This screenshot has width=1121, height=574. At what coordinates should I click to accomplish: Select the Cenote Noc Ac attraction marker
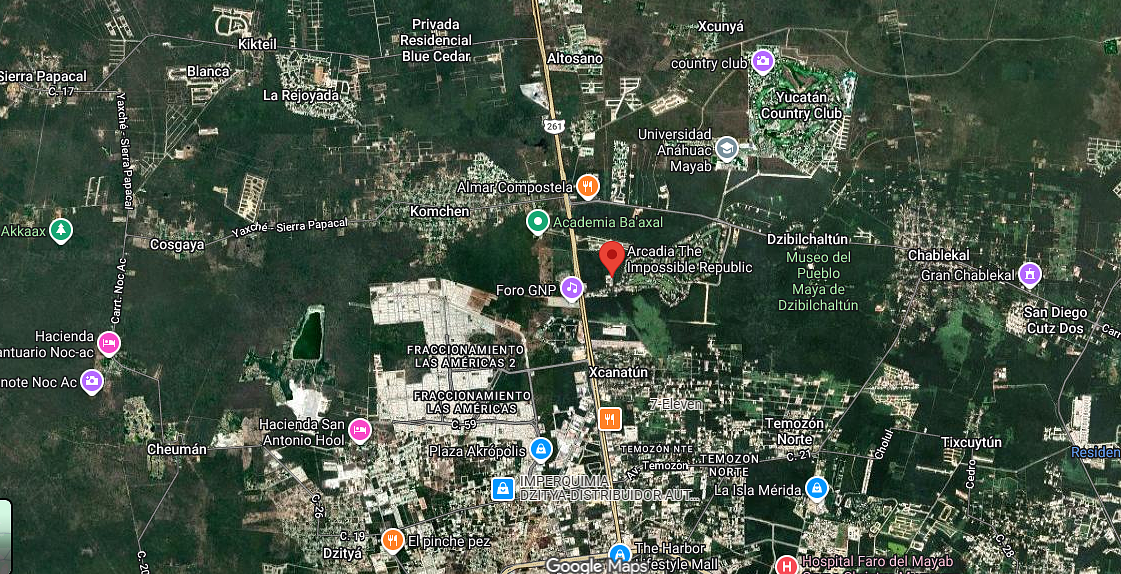click(92, 381)
